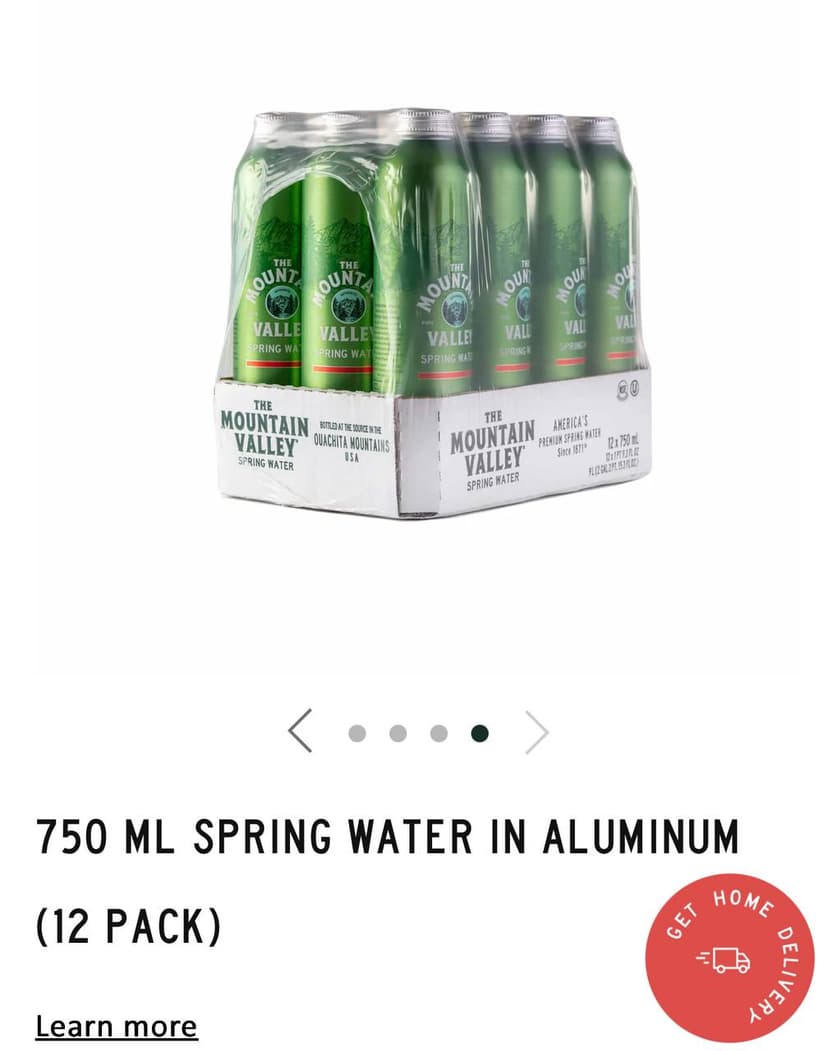Show the previous product image
This screenshot has height=1051, width=828.
click(300, 733)
